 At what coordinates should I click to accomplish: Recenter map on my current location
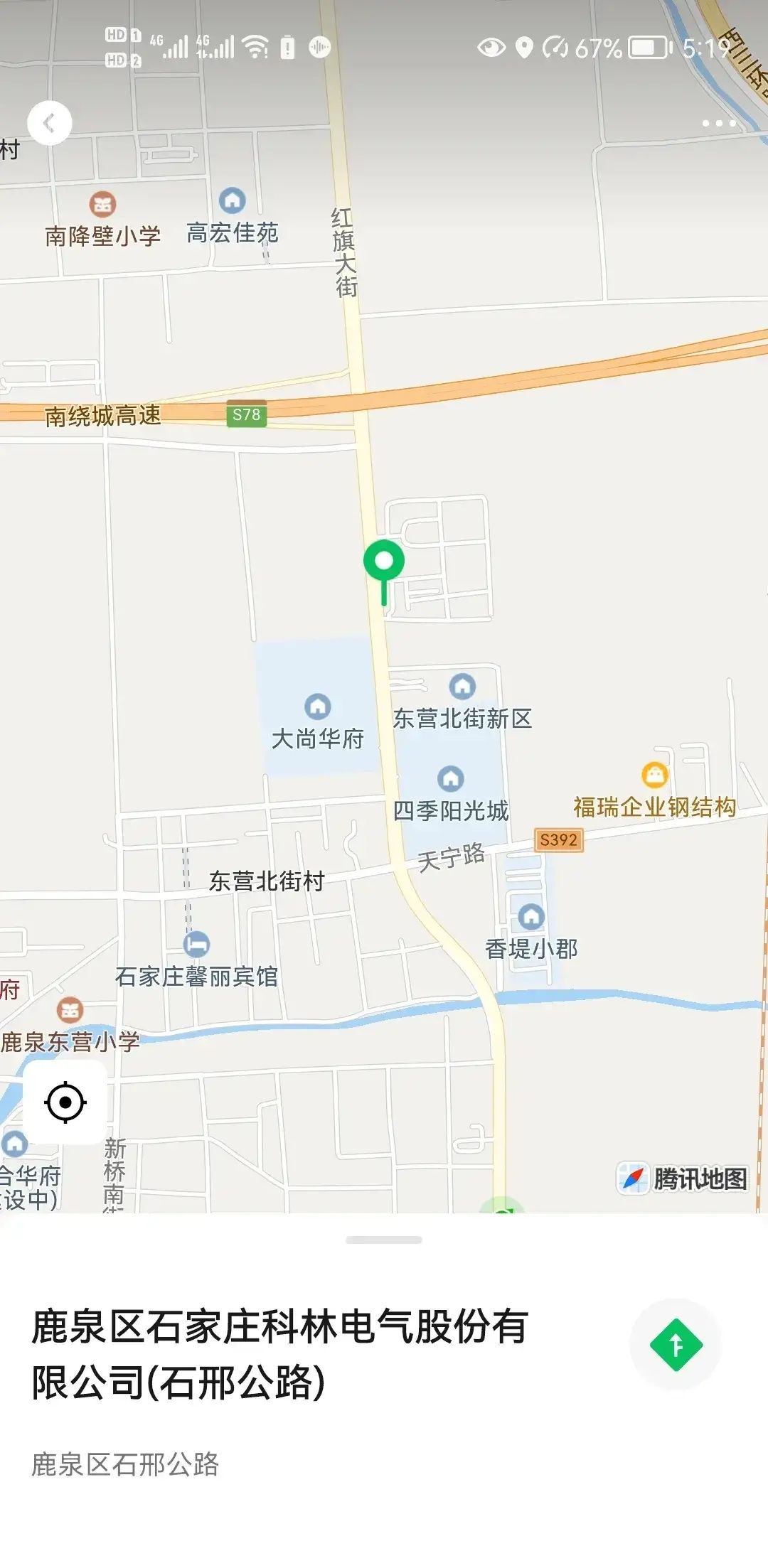pyautogui.click(x=65, y=1102)
